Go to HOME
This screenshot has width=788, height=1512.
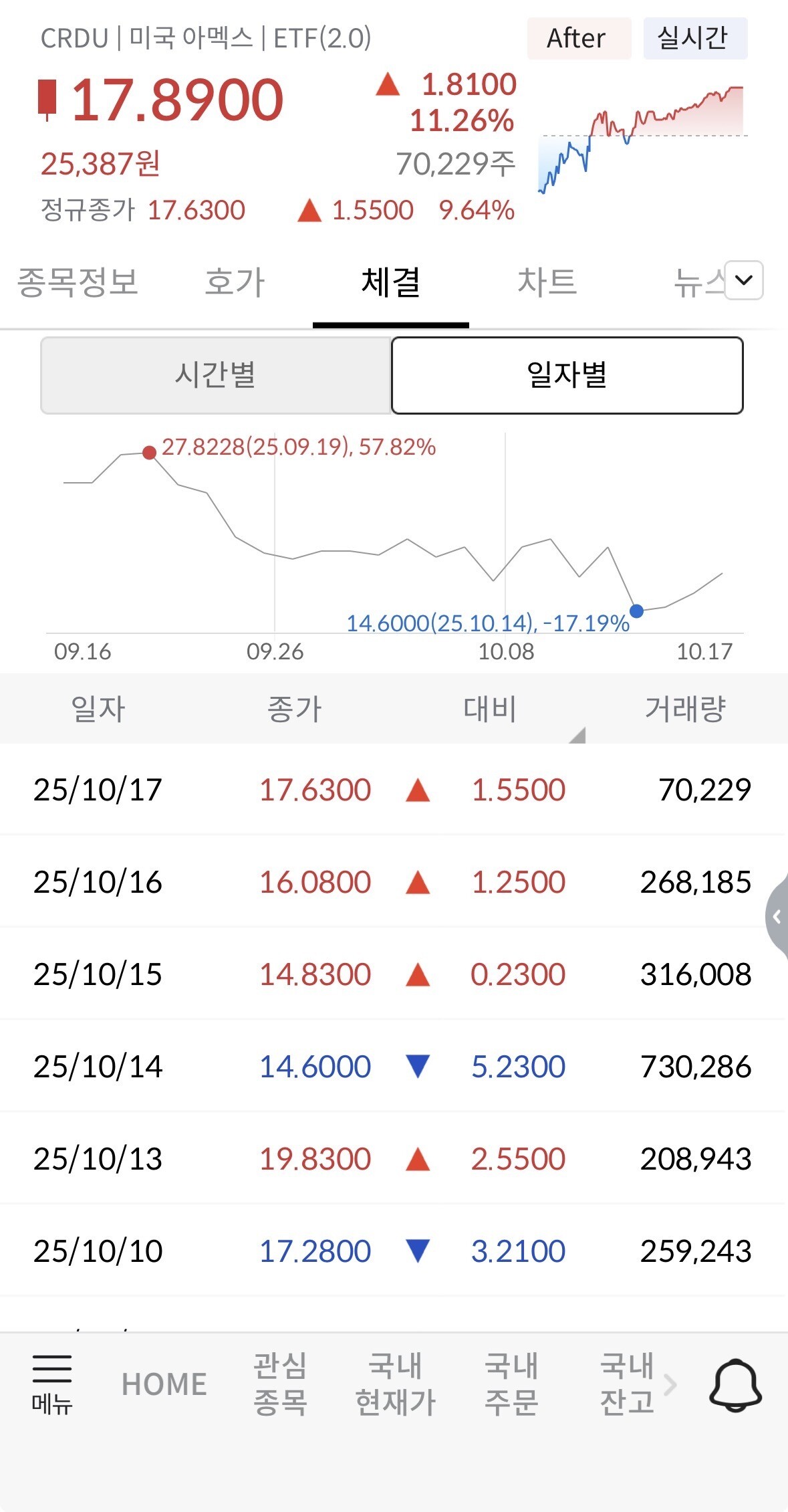164,1384
